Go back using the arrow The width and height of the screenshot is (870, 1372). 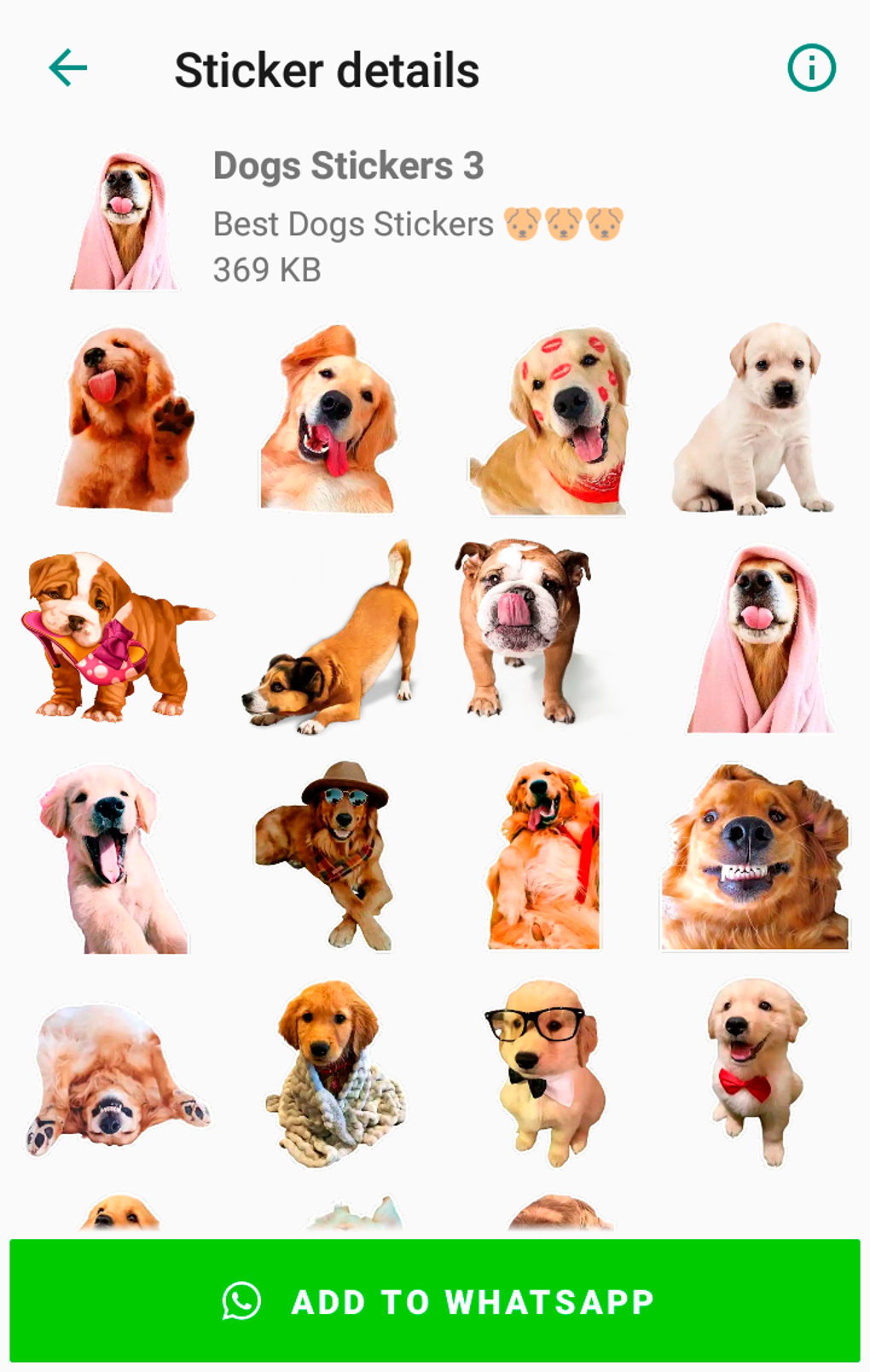tap(68, 68)
